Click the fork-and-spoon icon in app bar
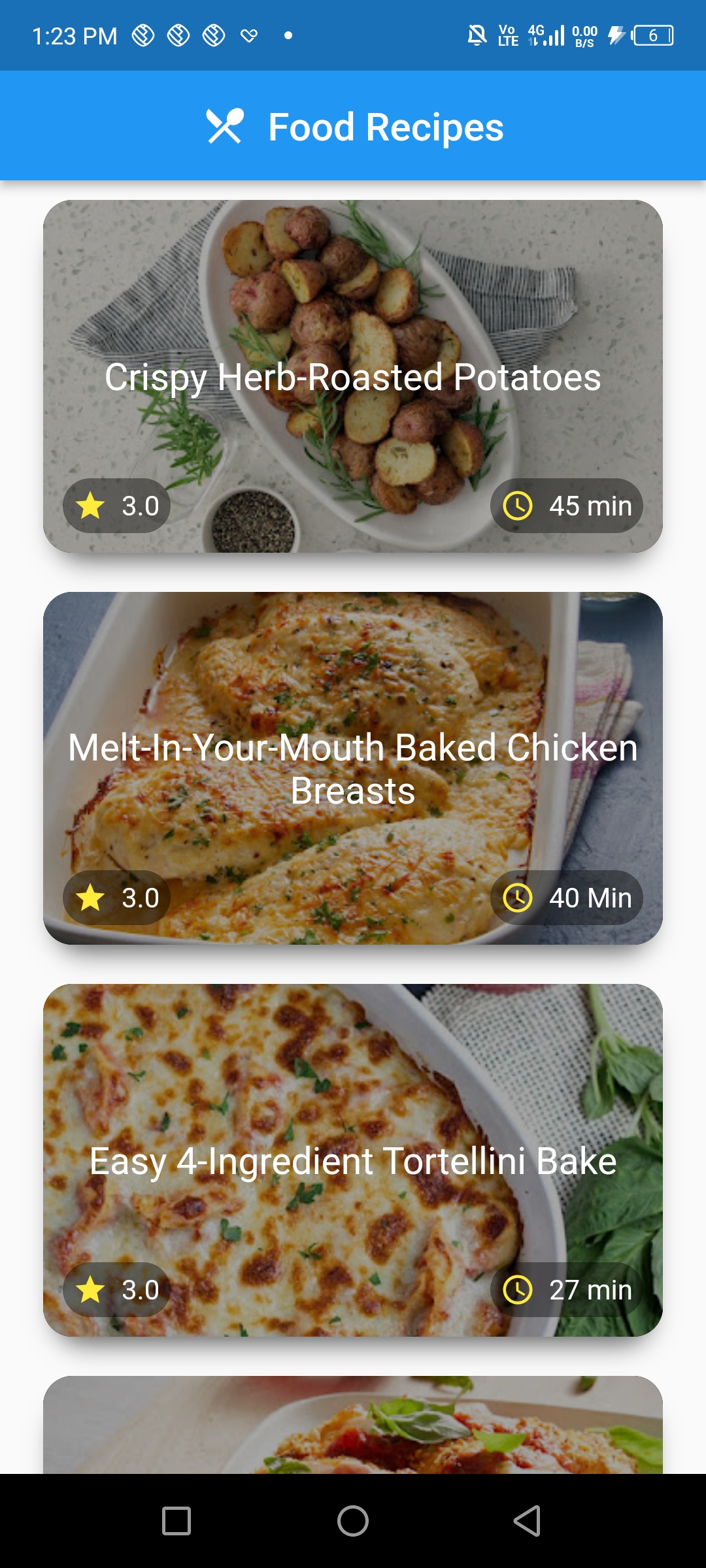706x1568 pixels. pyautogui.click(x=226, y=127)
